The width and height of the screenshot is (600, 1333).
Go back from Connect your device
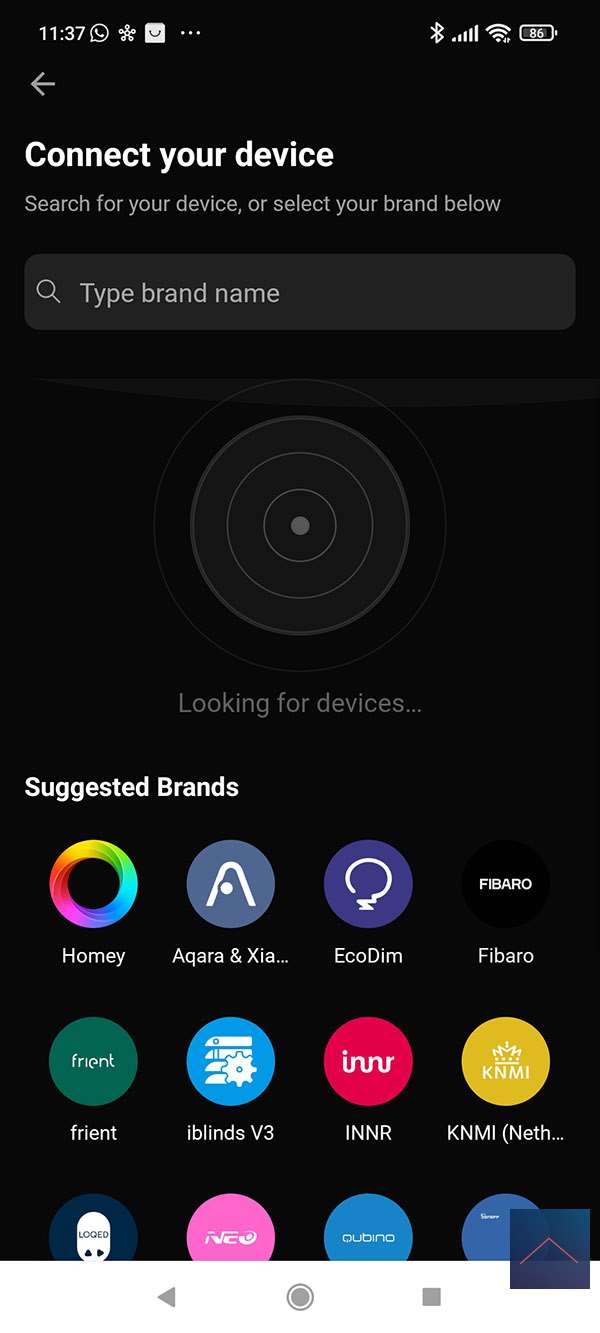[43, 84]
